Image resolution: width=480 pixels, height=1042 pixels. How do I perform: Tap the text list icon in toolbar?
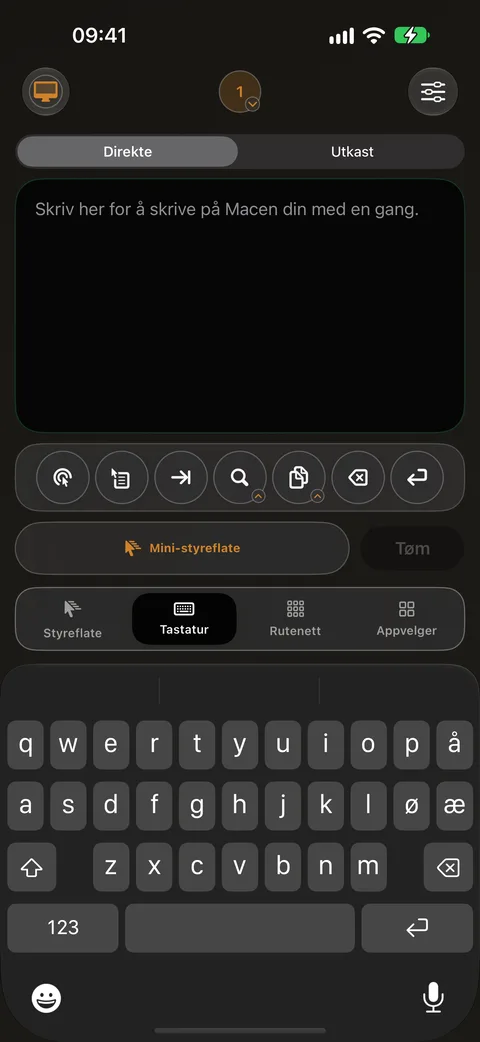(x=122, y=477)
